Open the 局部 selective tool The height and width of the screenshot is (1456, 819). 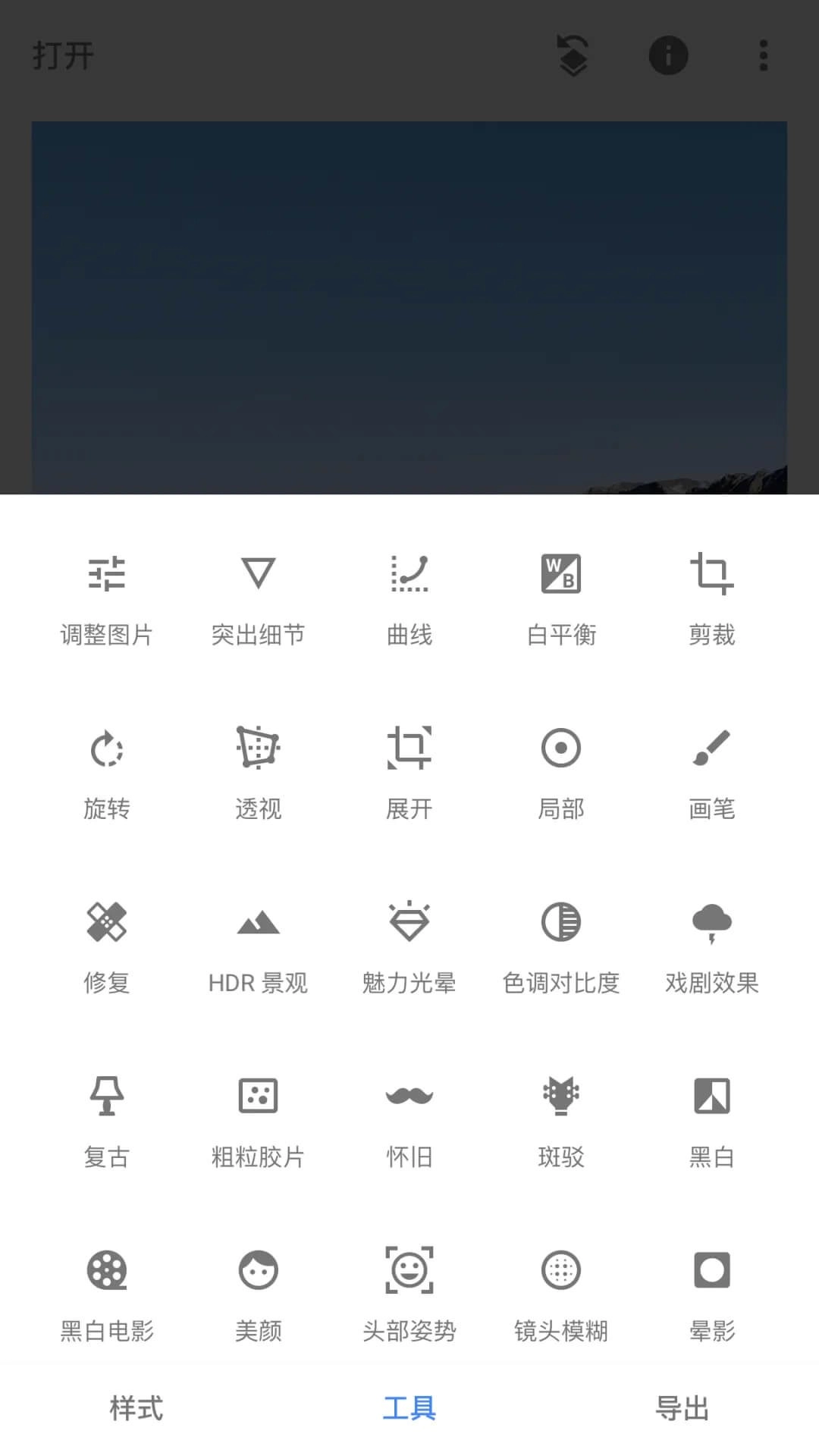point(561,772)
